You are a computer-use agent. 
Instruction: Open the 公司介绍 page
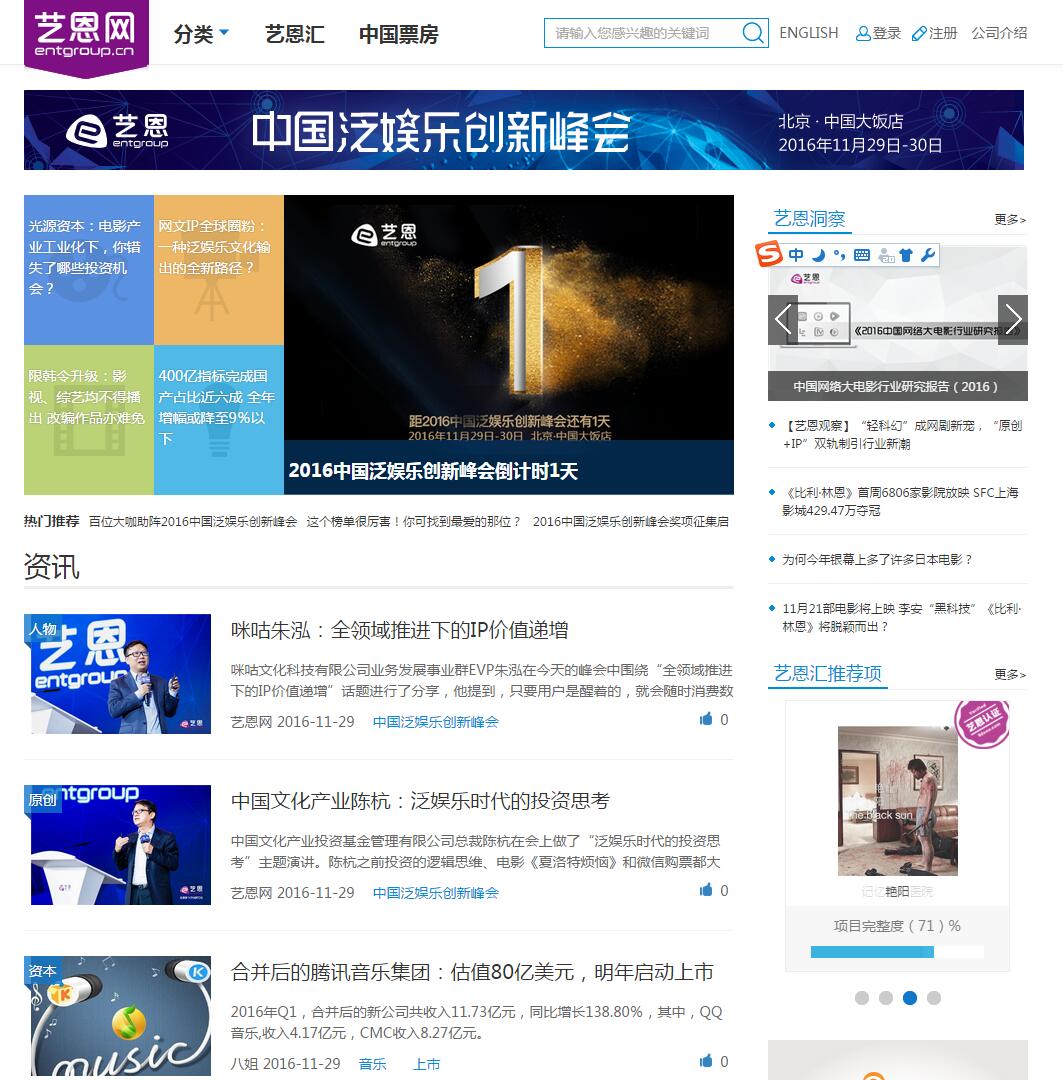[999, 33]
